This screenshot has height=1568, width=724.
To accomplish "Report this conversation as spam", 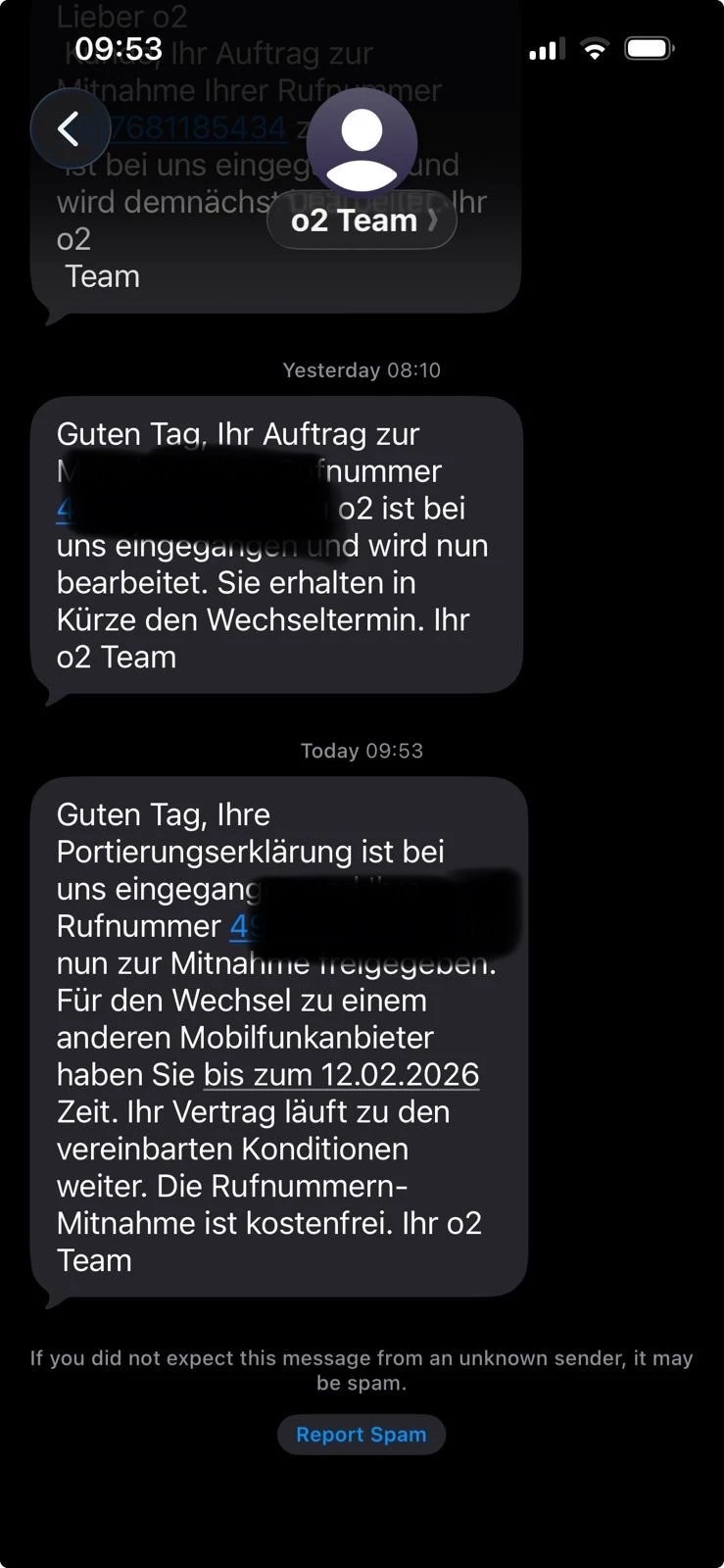I will click(361, 1435).
